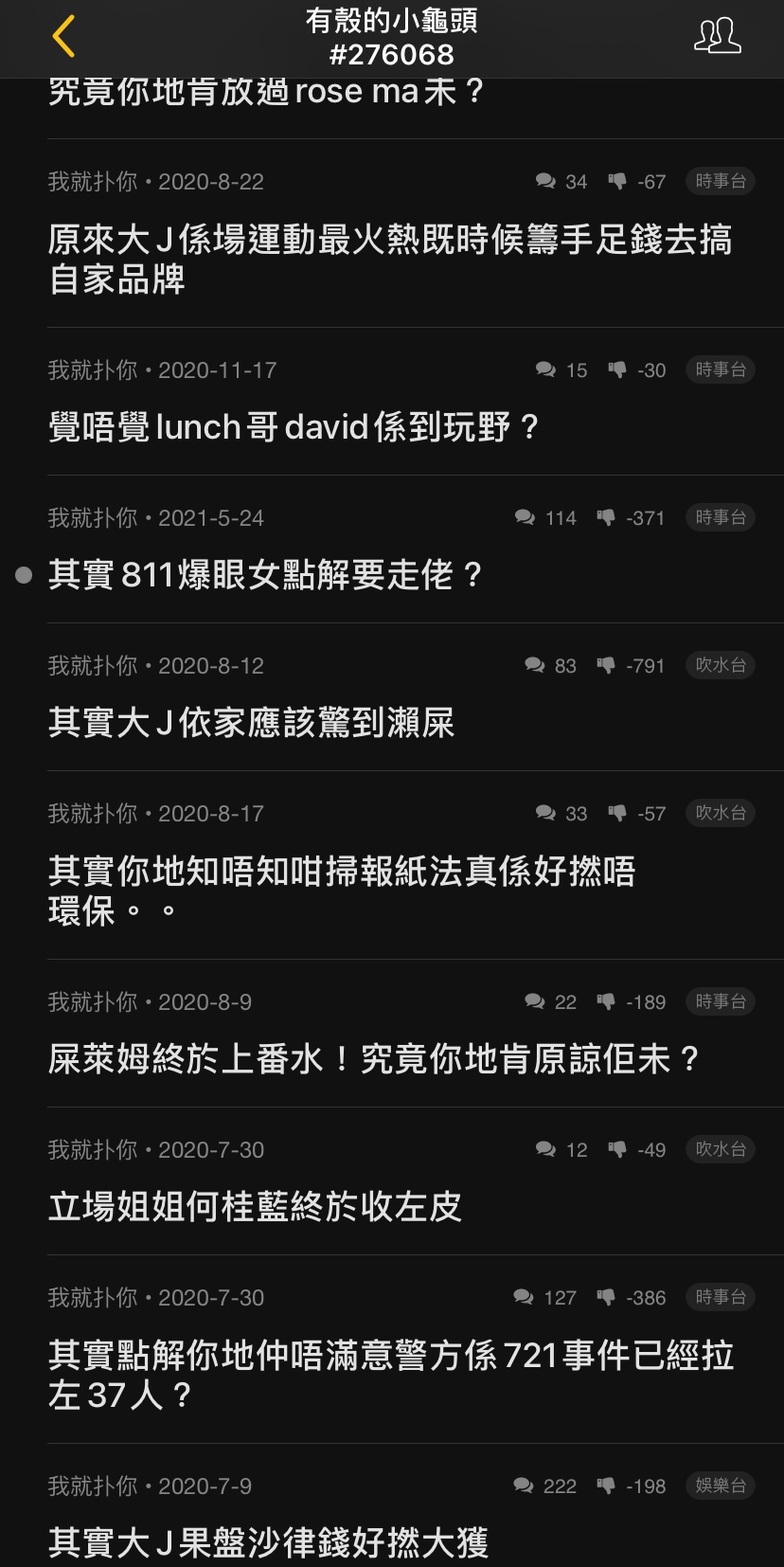Tap the 娛樂台 tag on the 2020-7-9 post
The width and height of the screenshot is (784, 1567).
(x=721, y=1486)
